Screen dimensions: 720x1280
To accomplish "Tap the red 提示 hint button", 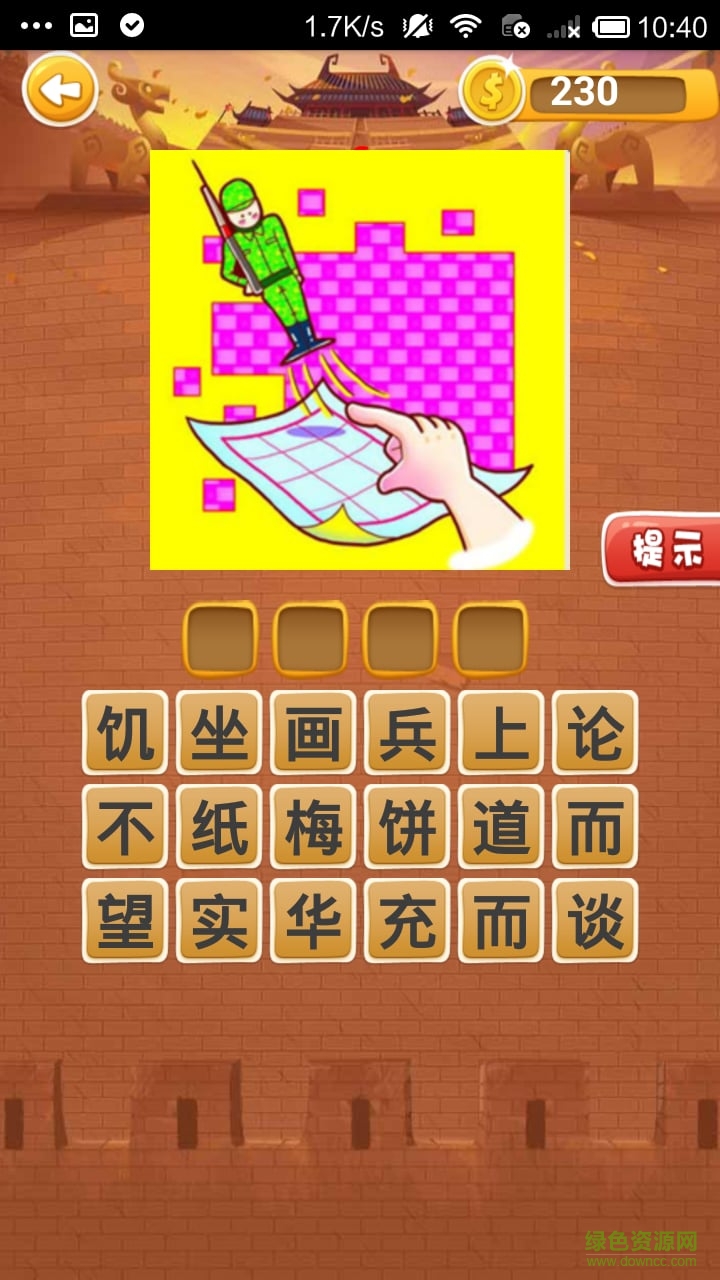I will coord(663,549).
